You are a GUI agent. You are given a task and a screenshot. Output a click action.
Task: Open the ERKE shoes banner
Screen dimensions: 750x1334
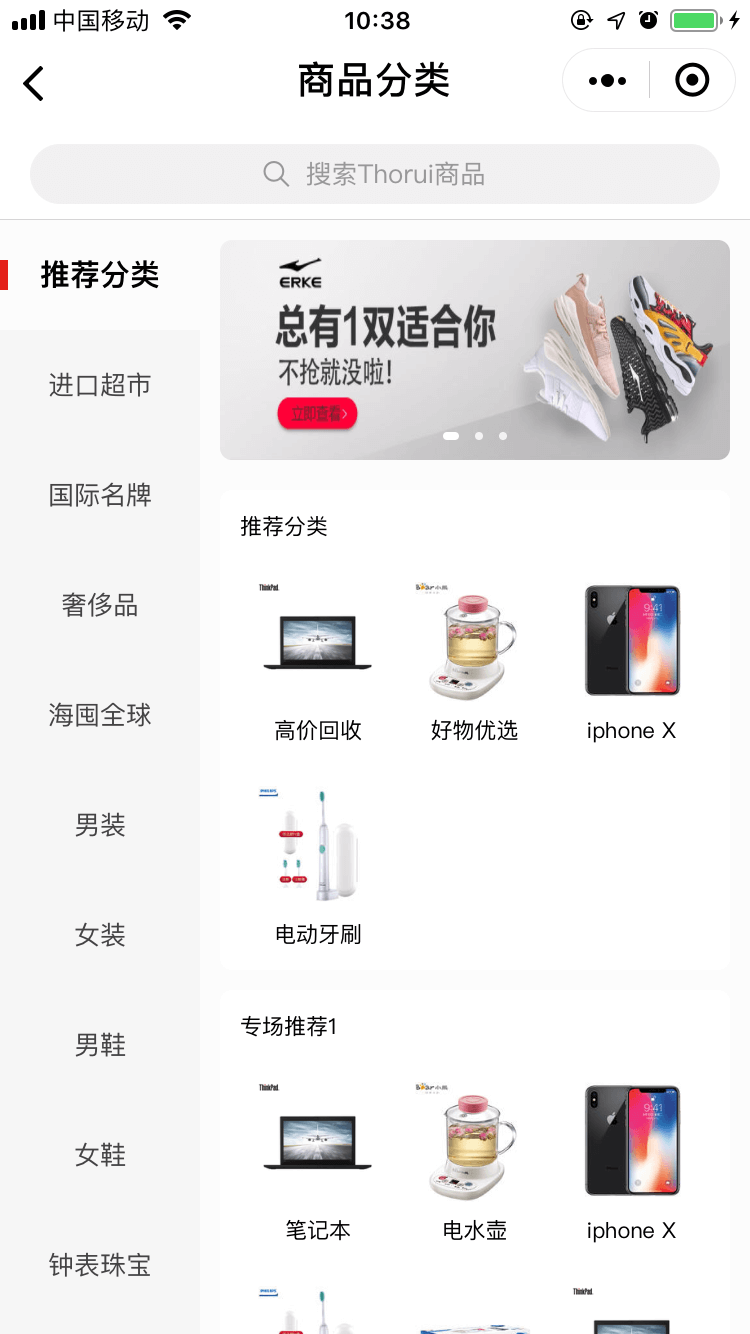tap(475, 350)
